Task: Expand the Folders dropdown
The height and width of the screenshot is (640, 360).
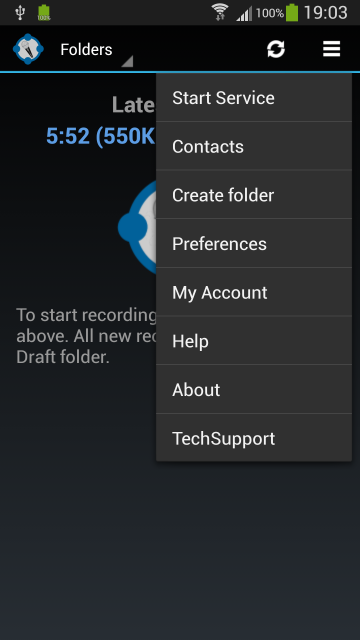Action: coord(96,50)
